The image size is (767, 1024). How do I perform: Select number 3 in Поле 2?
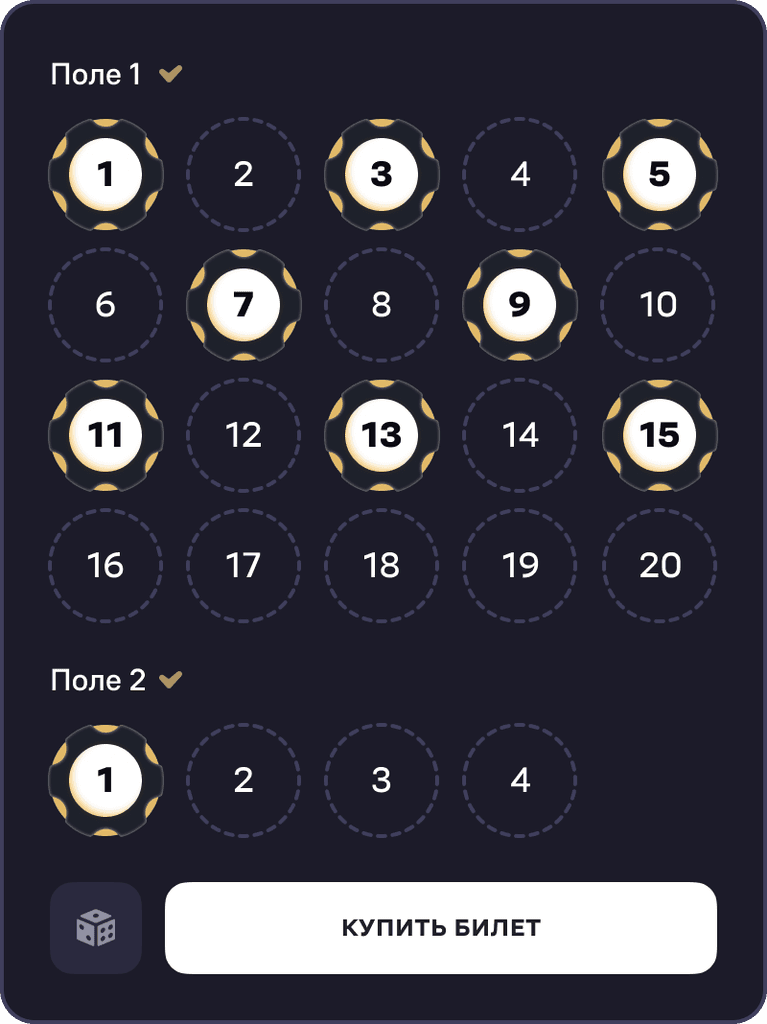(382, 781)
